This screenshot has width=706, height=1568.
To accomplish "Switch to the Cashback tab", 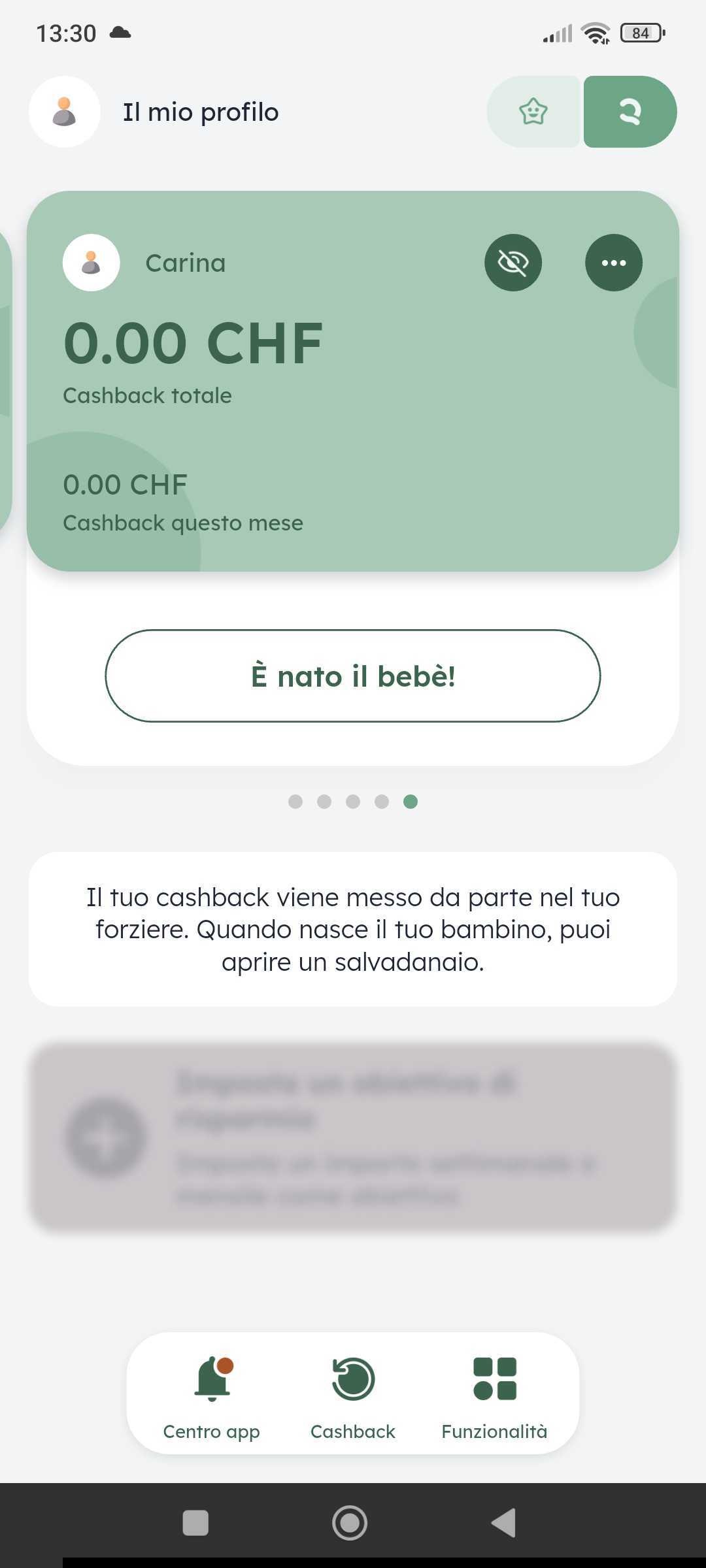I will pyautogui.click(x=353, y=1393).
